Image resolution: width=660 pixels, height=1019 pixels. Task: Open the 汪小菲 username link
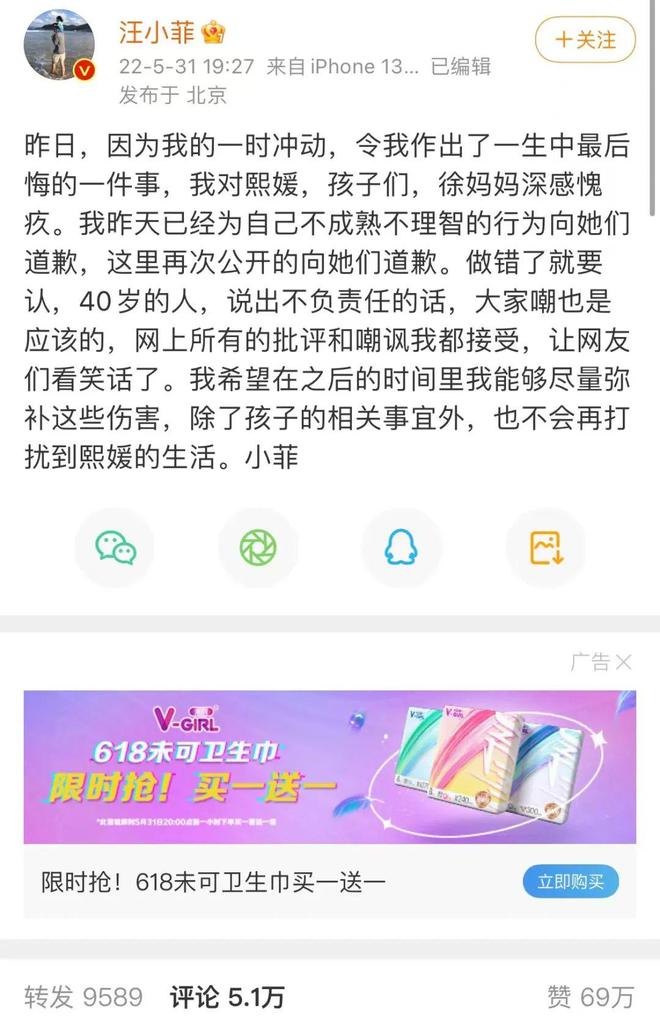point(160,31)
